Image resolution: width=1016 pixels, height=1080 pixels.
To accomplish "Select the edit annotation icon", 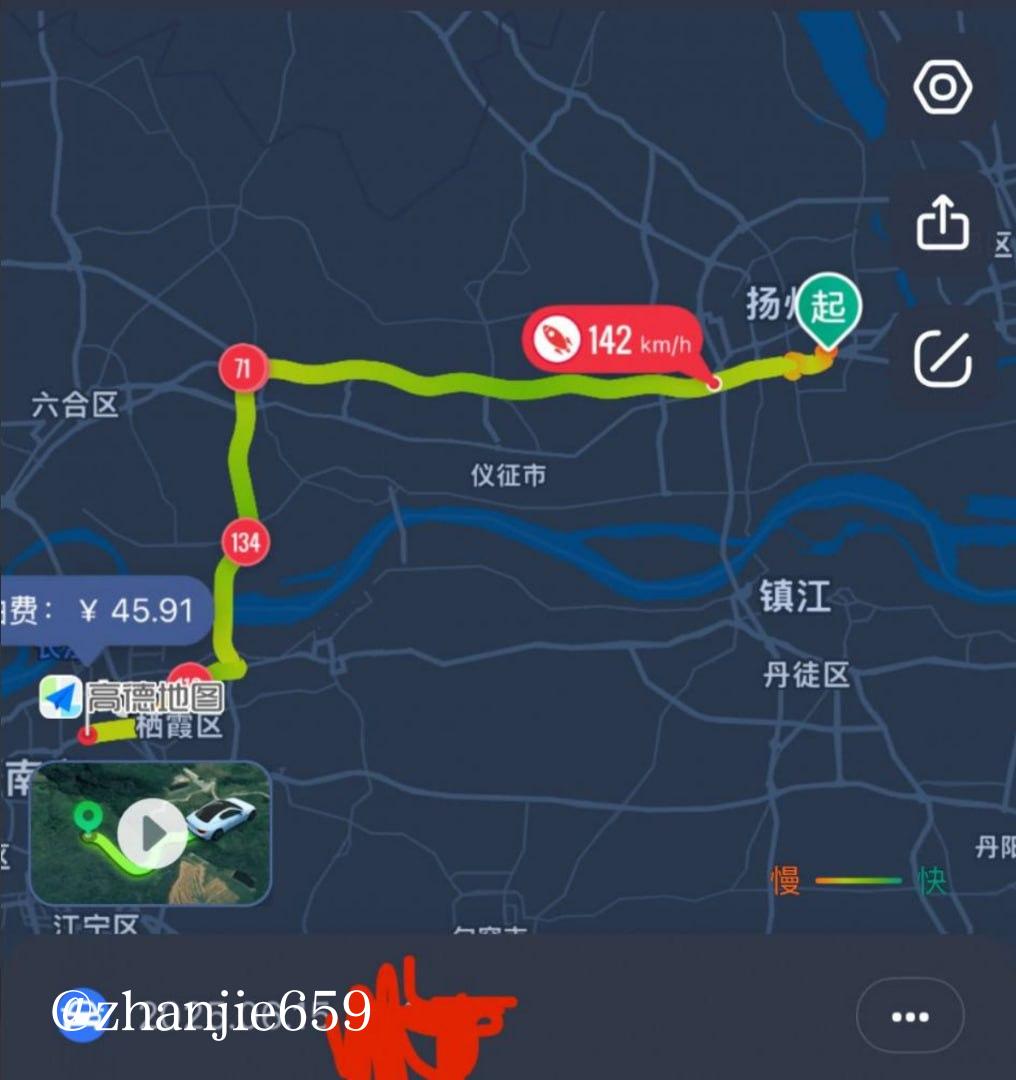I will pyautogui.click(x=941, y=356).
